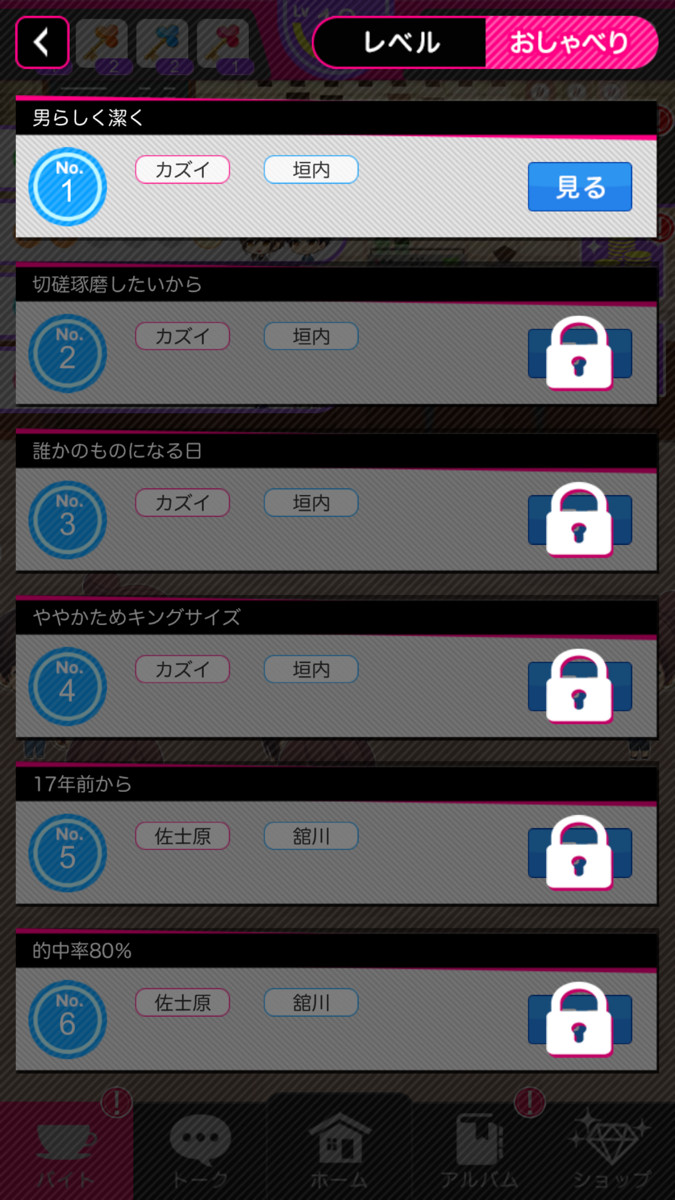
Task: Select the おしゃべり tab
Action: (x=570, y=43)
